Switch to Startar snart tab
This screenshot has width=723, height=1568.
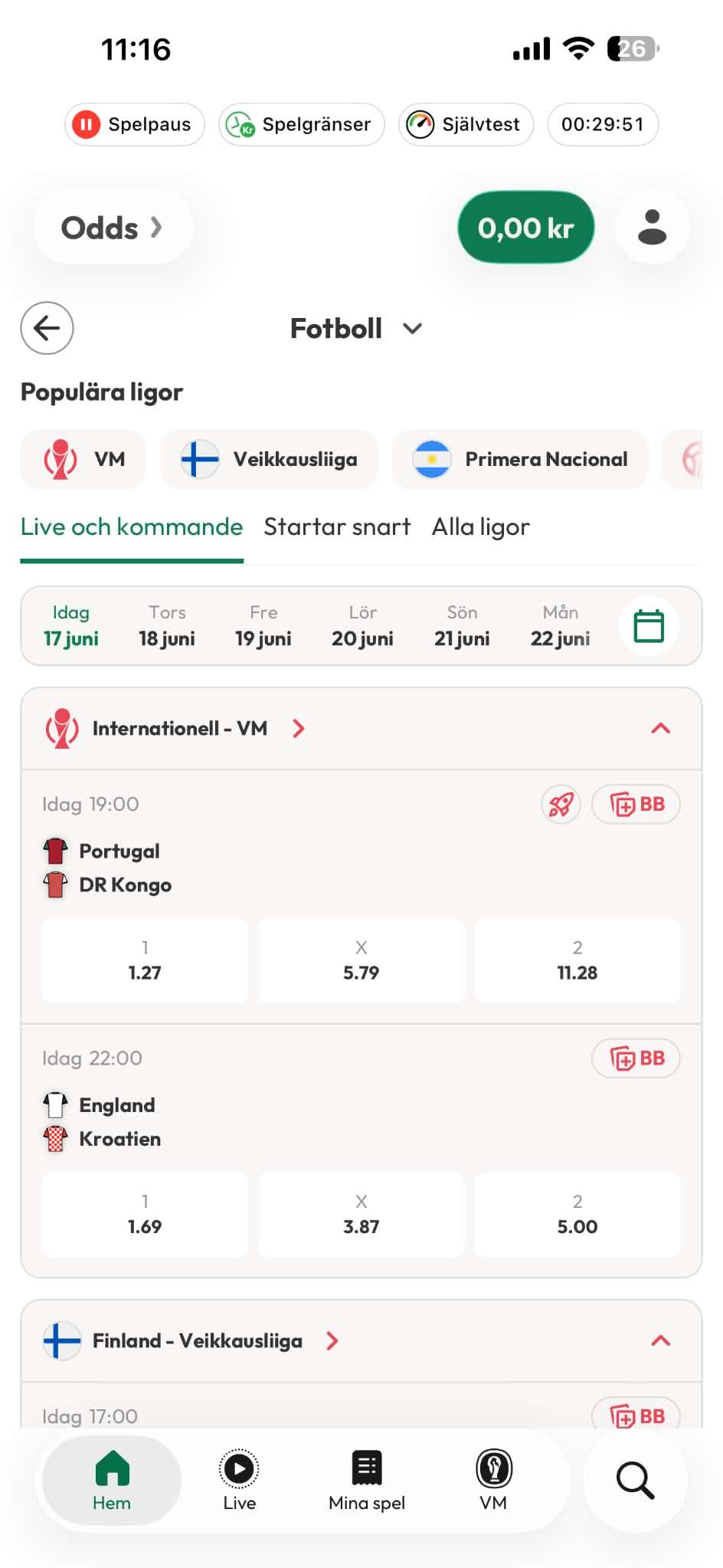(x=337, y=526)
